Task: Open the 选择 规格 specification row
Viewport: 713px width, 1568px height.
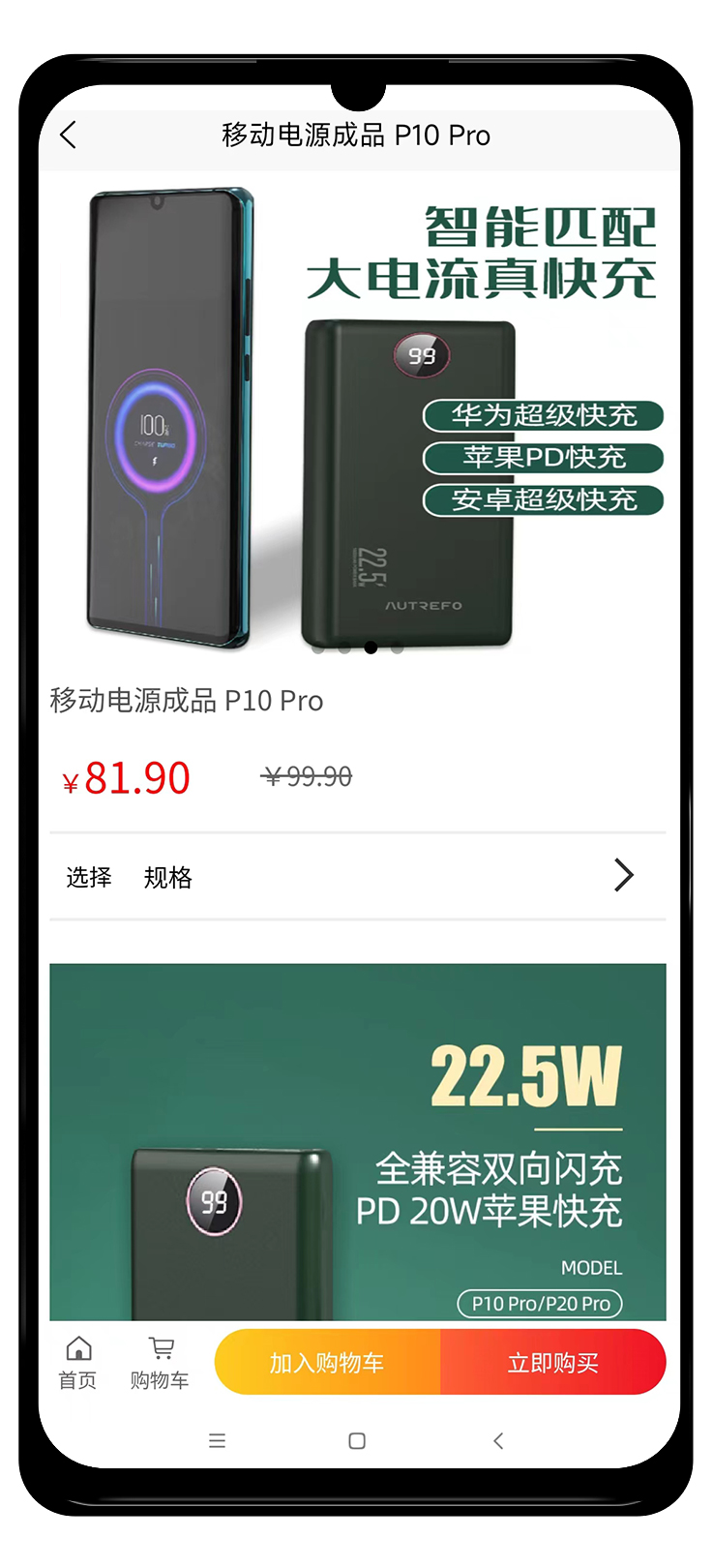Action: 358,877
